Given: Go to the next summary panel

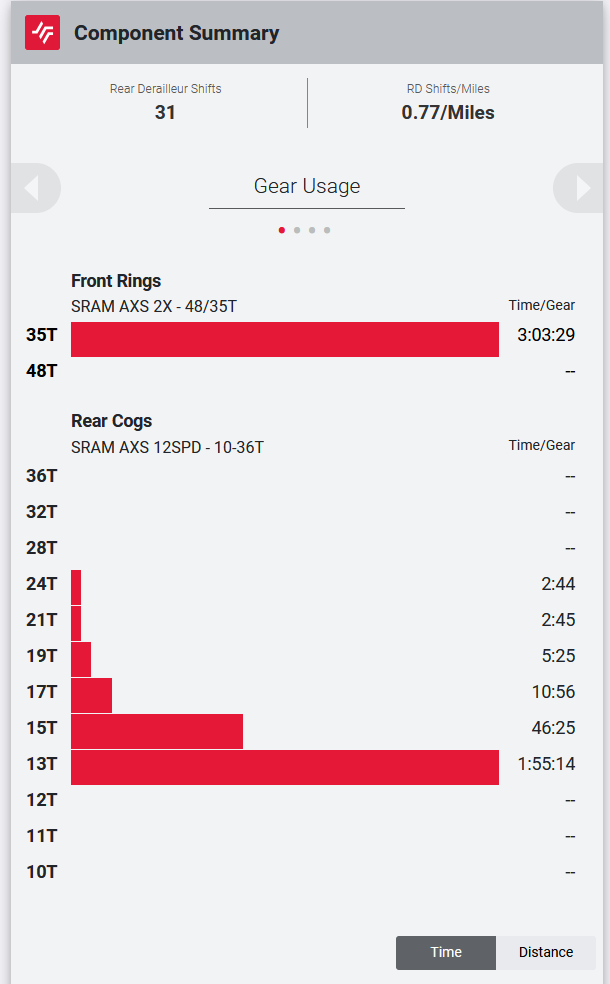Looking at the screenshot, I should point(582,188).
